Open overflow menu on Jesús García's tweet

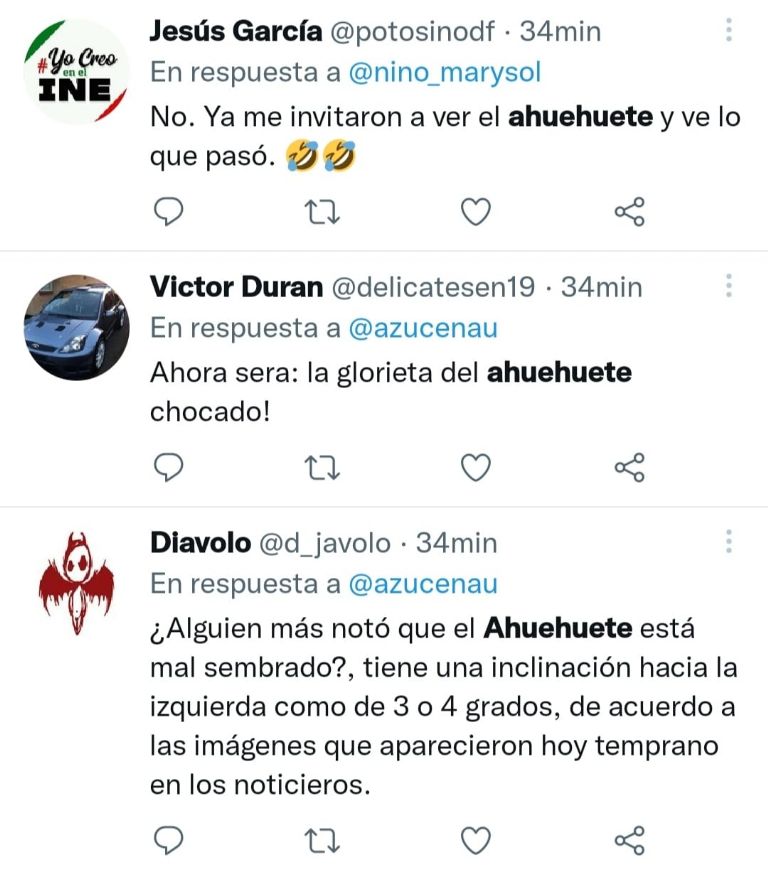pos(729,31)
